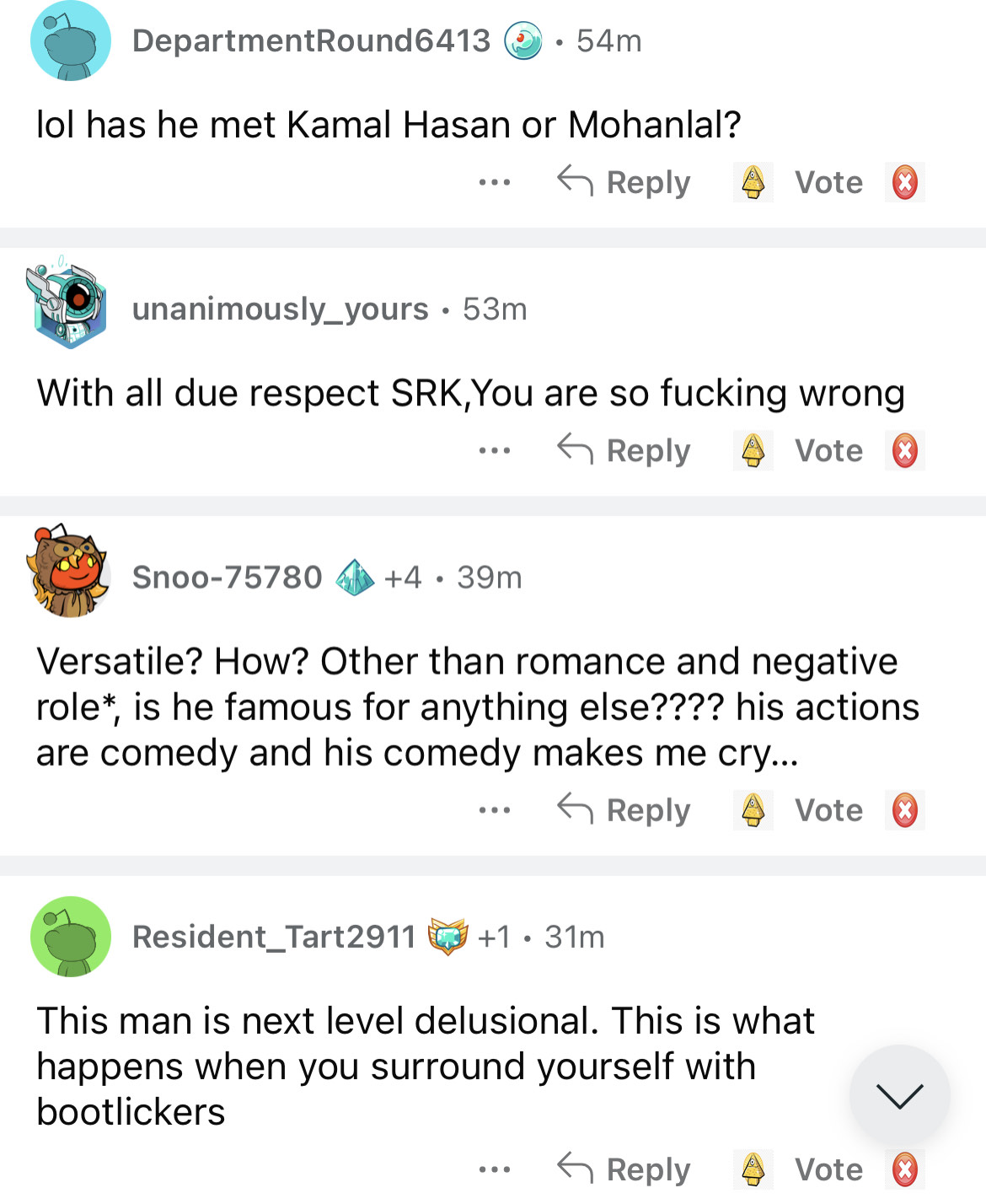Open more options on DepartmentRound6413's comment
The width and height of the screenshot is (986, 1204).
[495, 182]
